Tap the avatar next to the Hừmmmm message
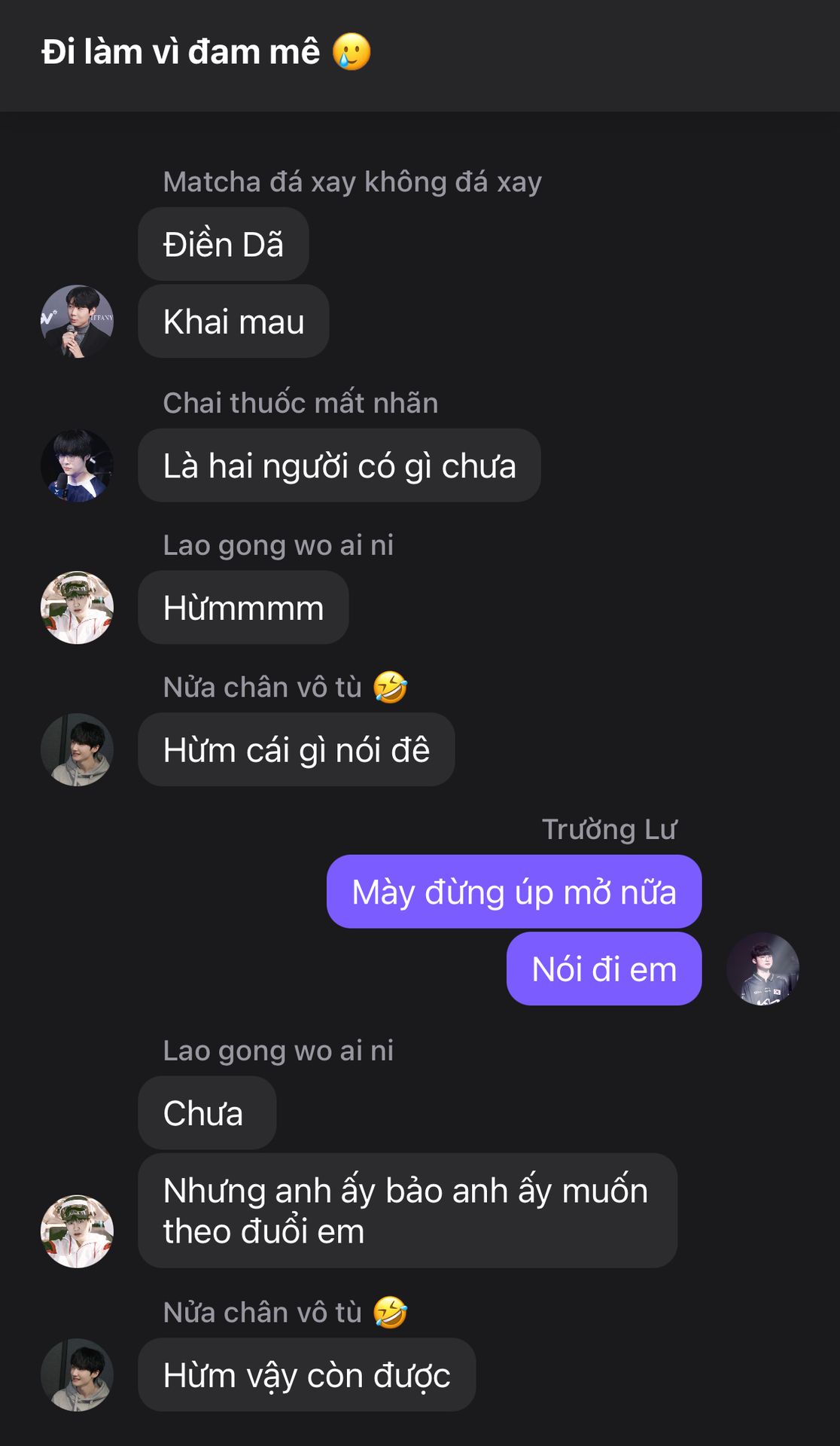The width and height of the screenshot is (840, 1446). click(77, 607)
